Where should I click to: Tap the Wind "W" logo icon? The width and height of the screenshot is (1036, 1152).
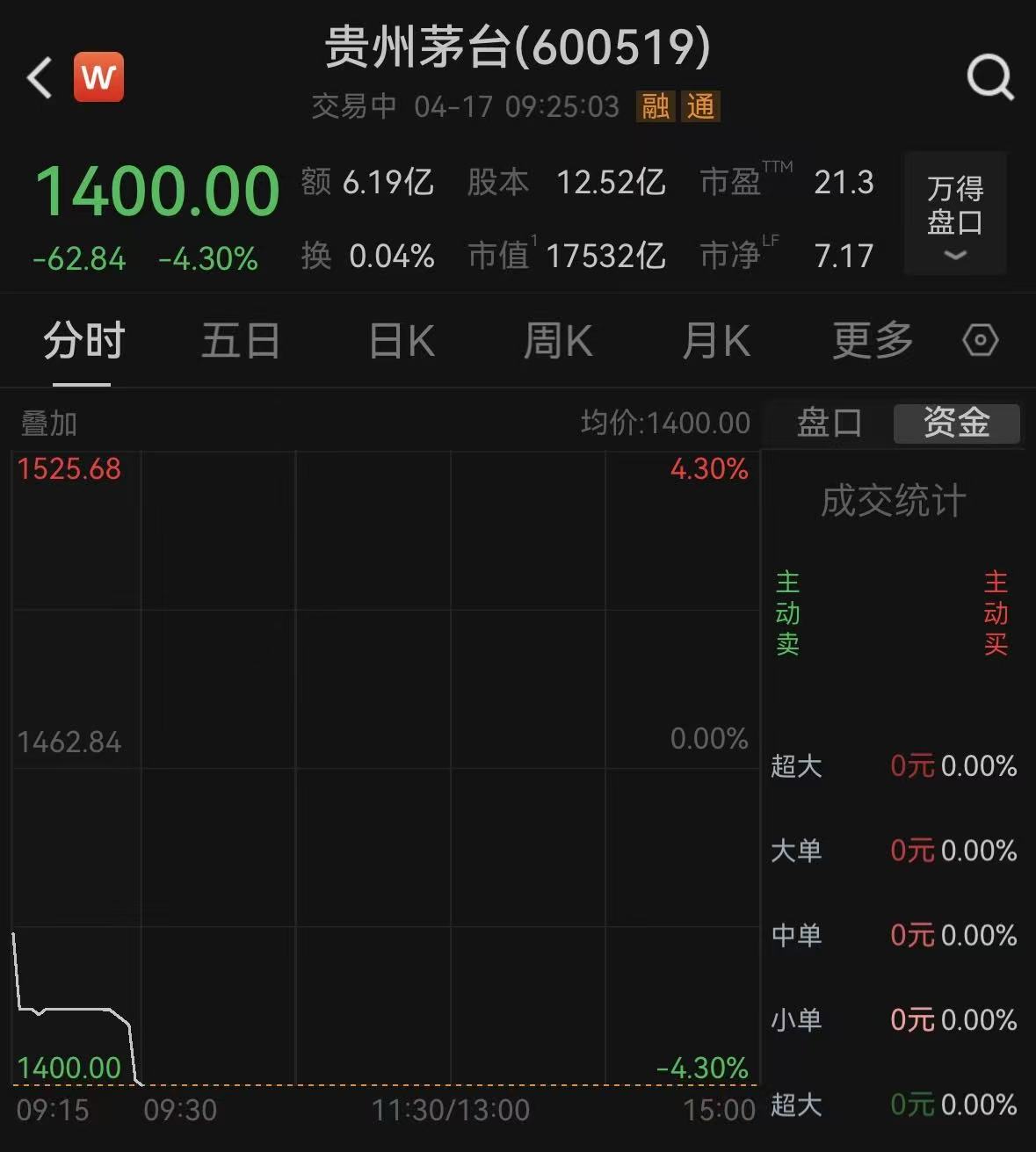pos(98,76)
